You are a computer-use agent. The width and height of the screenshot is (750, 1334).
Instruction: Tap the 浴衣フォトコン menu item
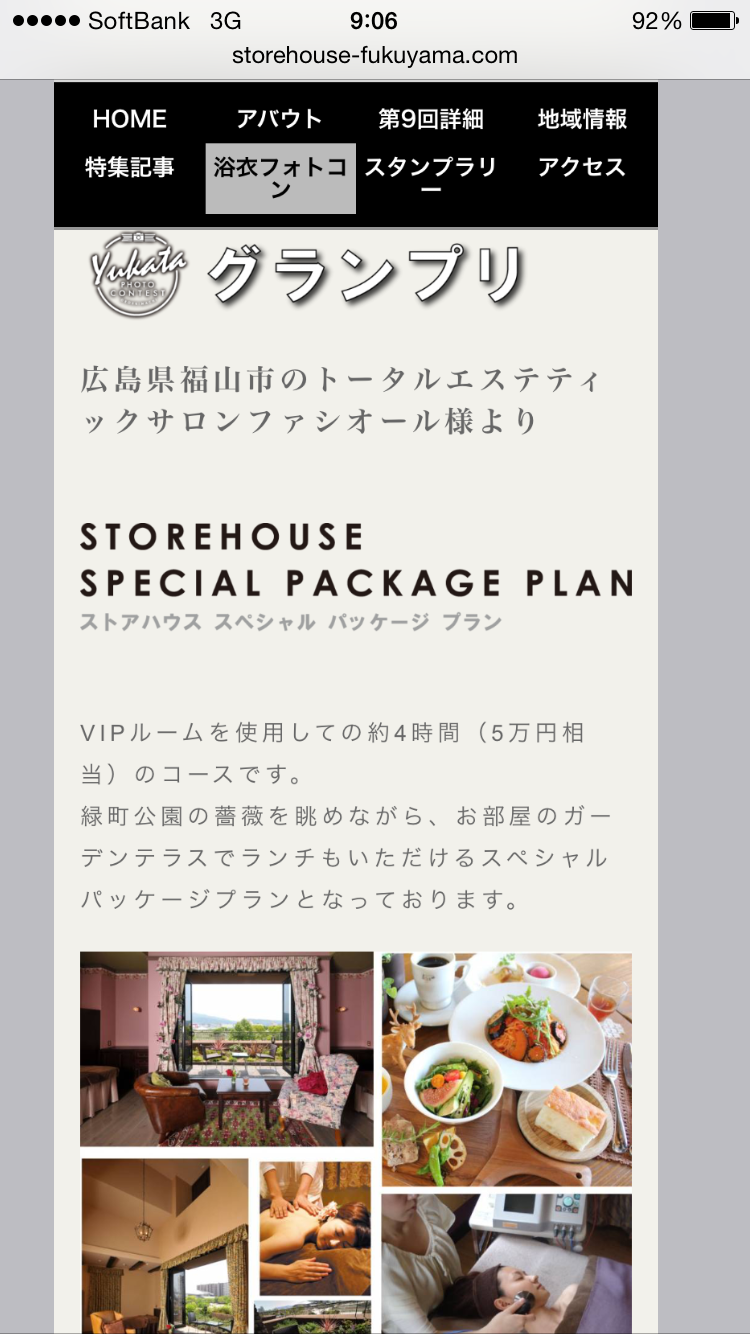coord(281,178)
